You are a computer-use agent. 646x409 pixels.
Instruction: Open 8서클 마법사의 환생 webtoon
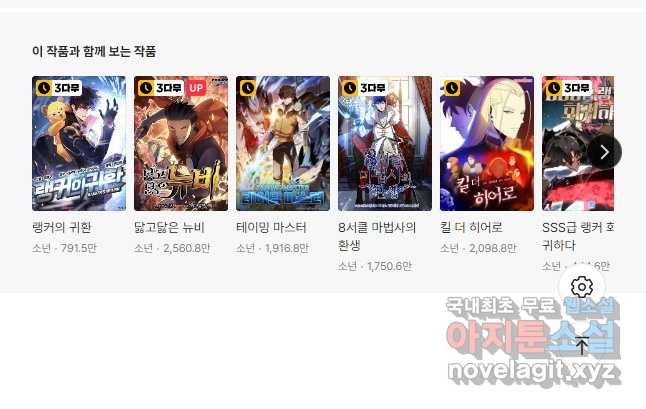click(x=385, y=143)
